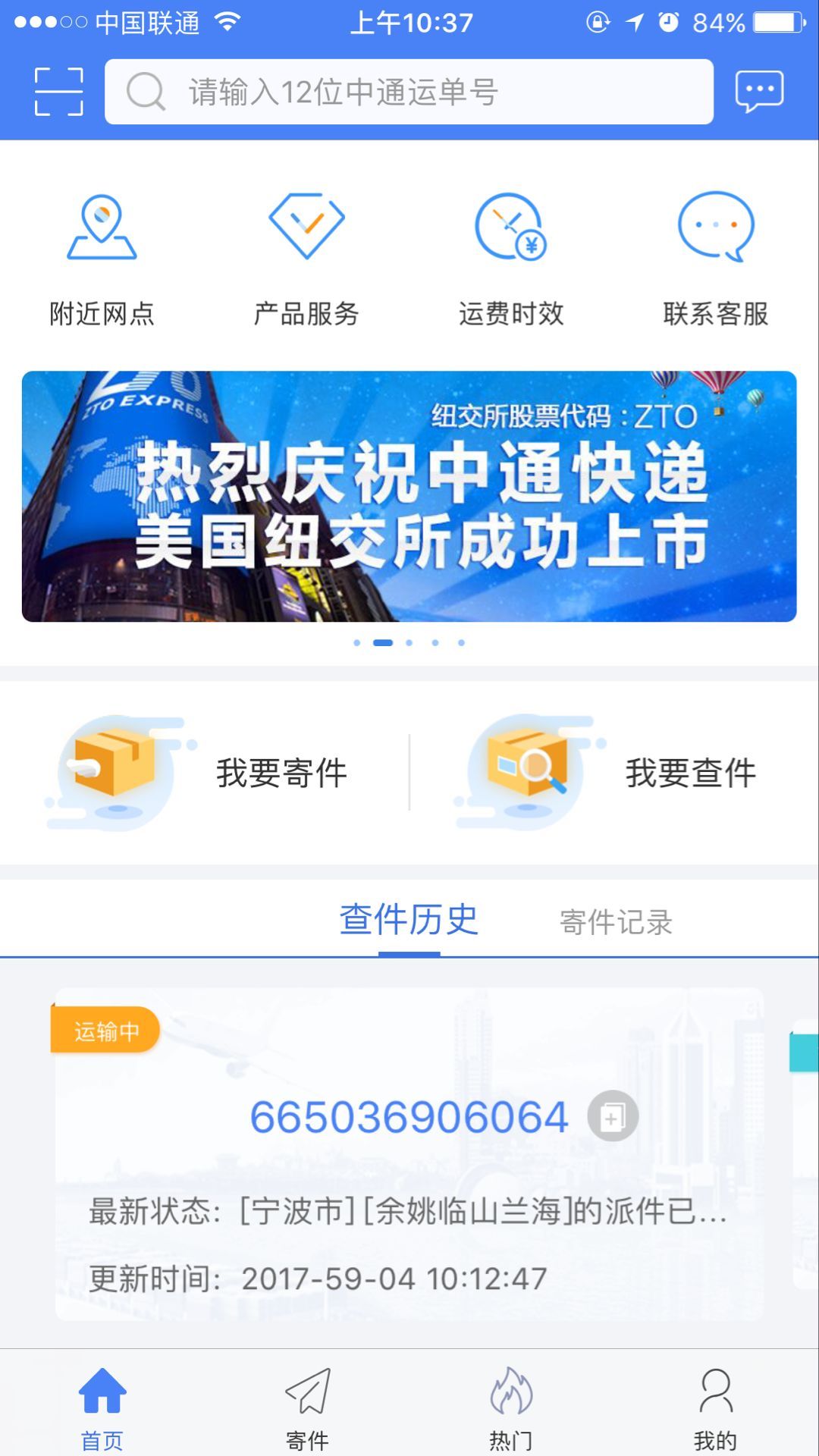The width and height of the screenshot is (819, 1456).
Task: Open the 我的 profile tab
Action: 715,1405
